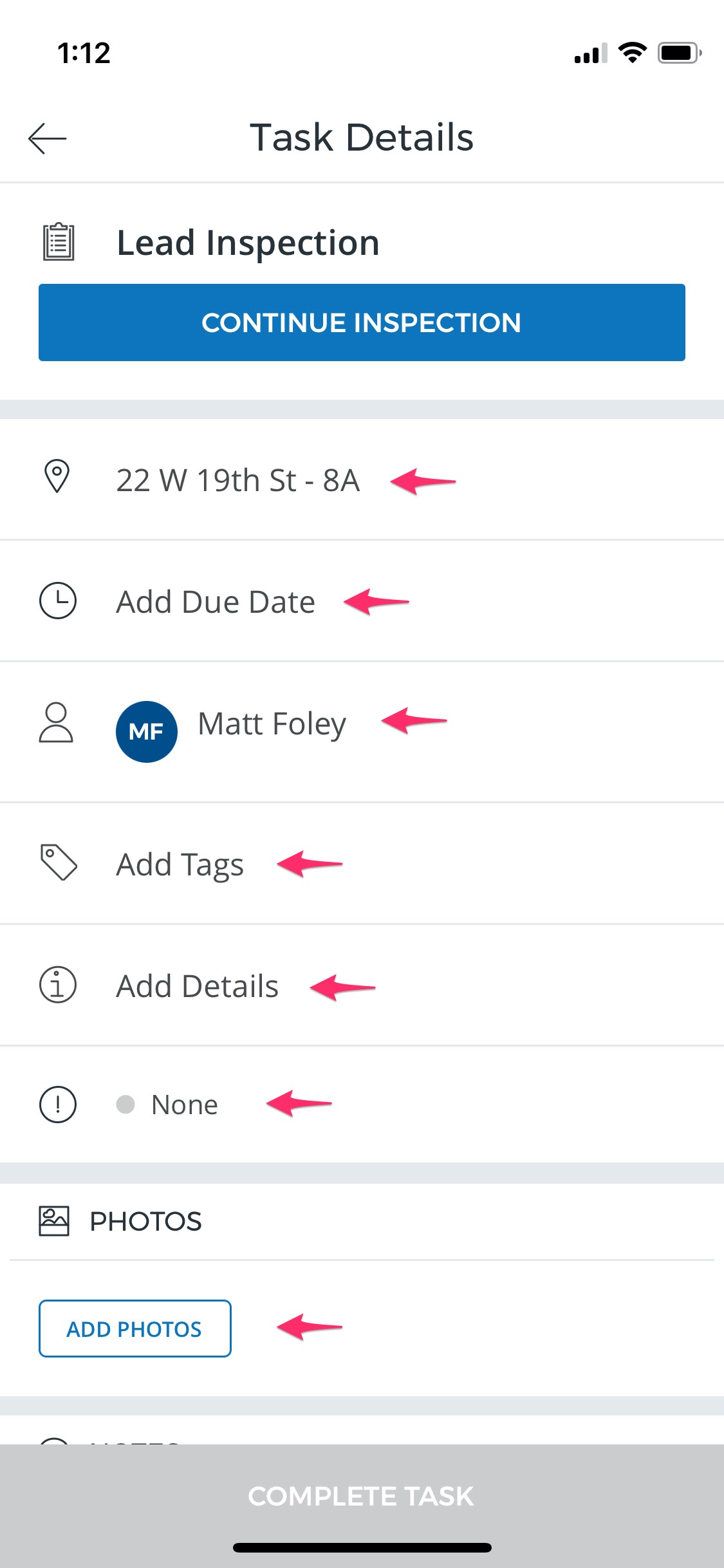Image resolution: width=724 pixels, height=1568 pixels.
Task: Tap the Add Photos button
Action: [135, 1329]
